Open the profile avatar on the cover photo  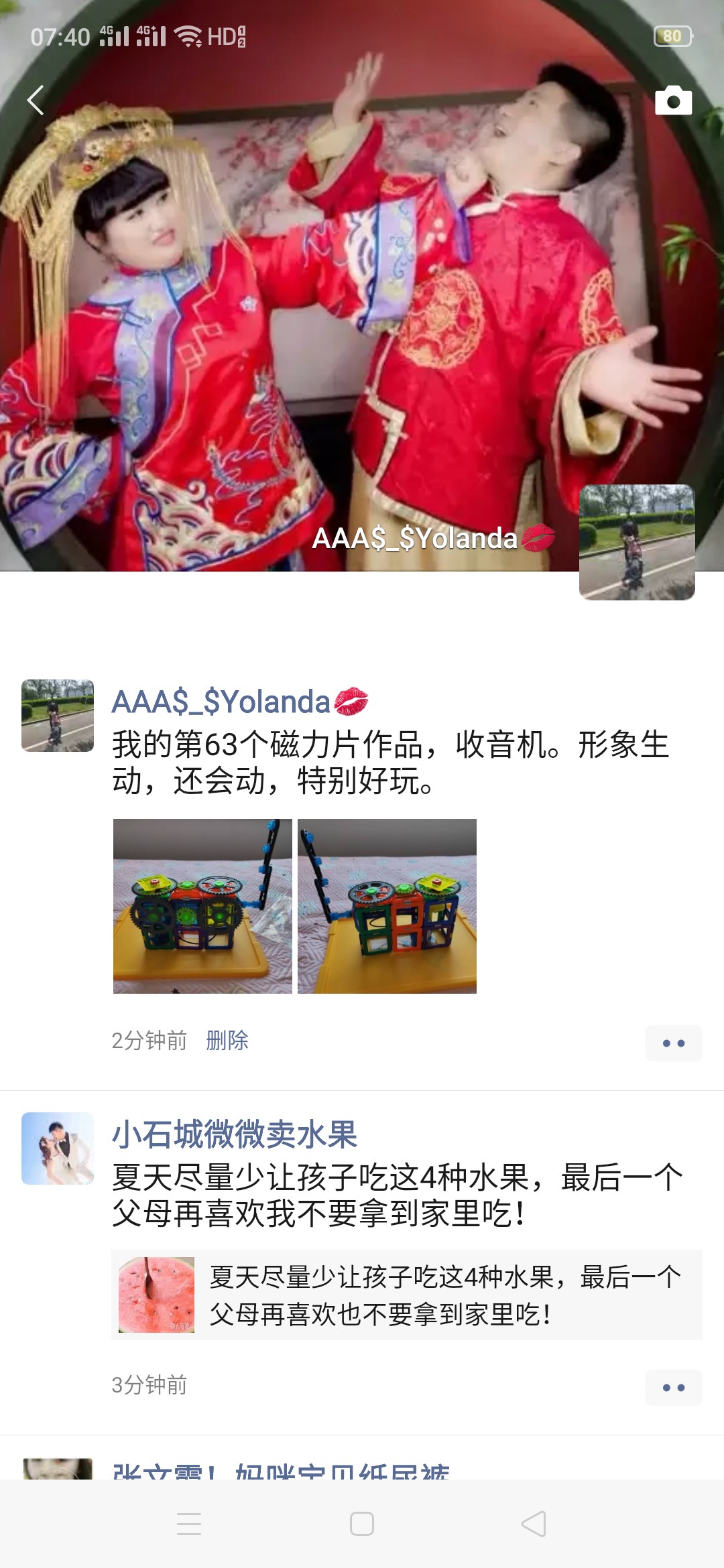tap(636, 542)
